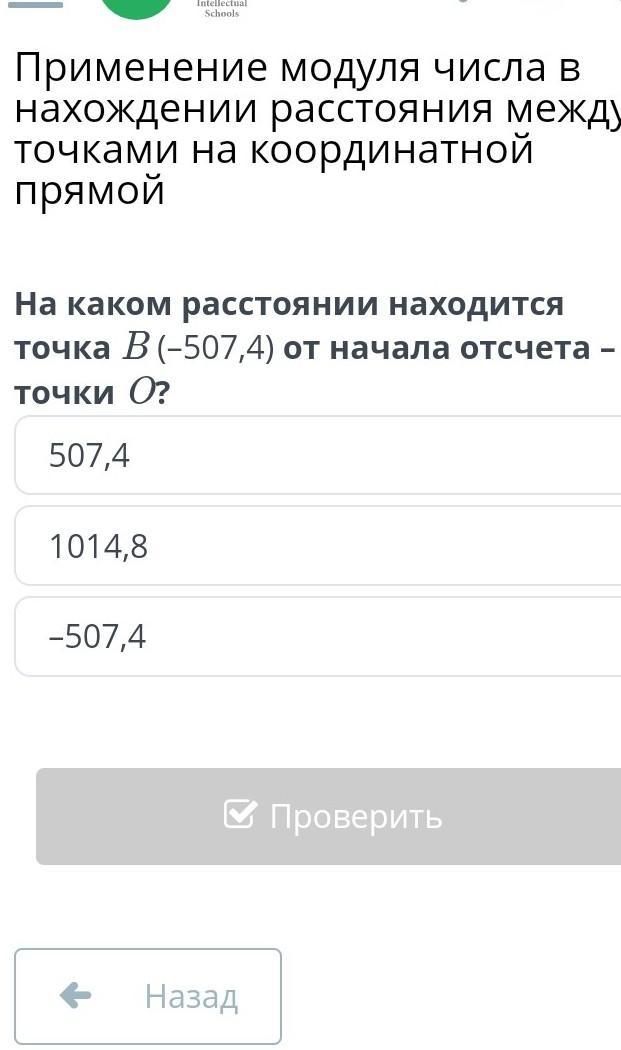Choose the answer 1014,8
The width and height of the screenshot is (621, 1050).
tap(318, 546)
